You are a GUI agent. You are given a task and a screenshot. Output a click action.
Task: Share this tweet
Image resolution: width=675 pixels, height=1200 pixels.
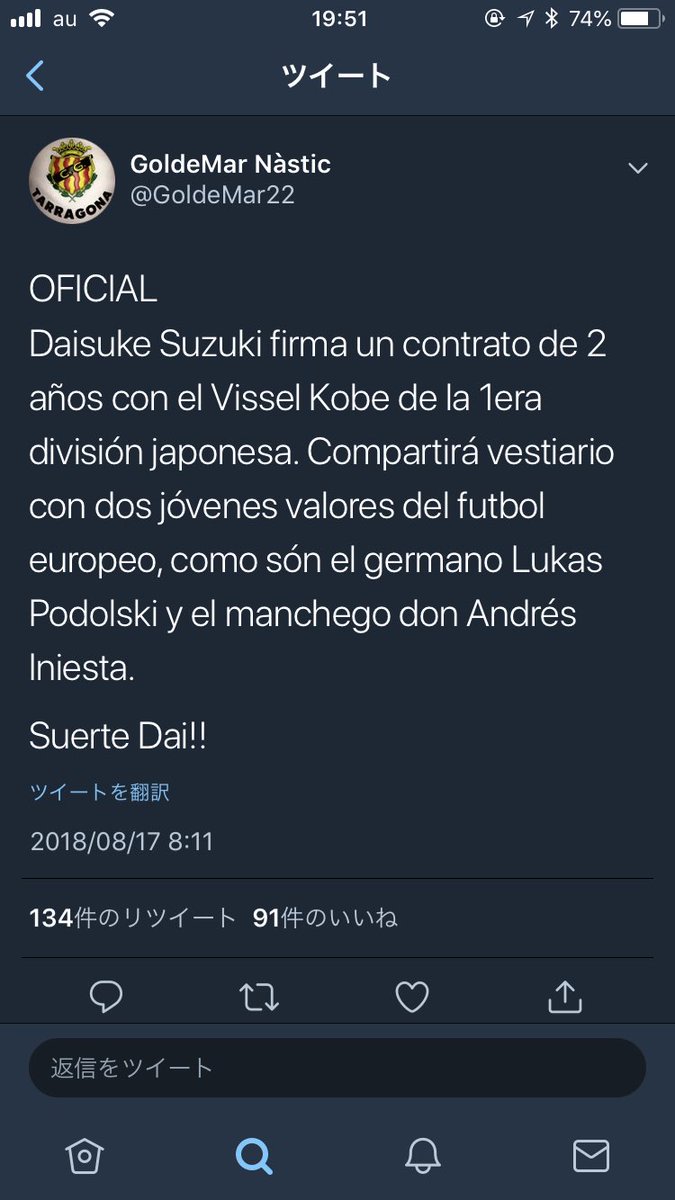pyautogui.click(x=565, y=995)
